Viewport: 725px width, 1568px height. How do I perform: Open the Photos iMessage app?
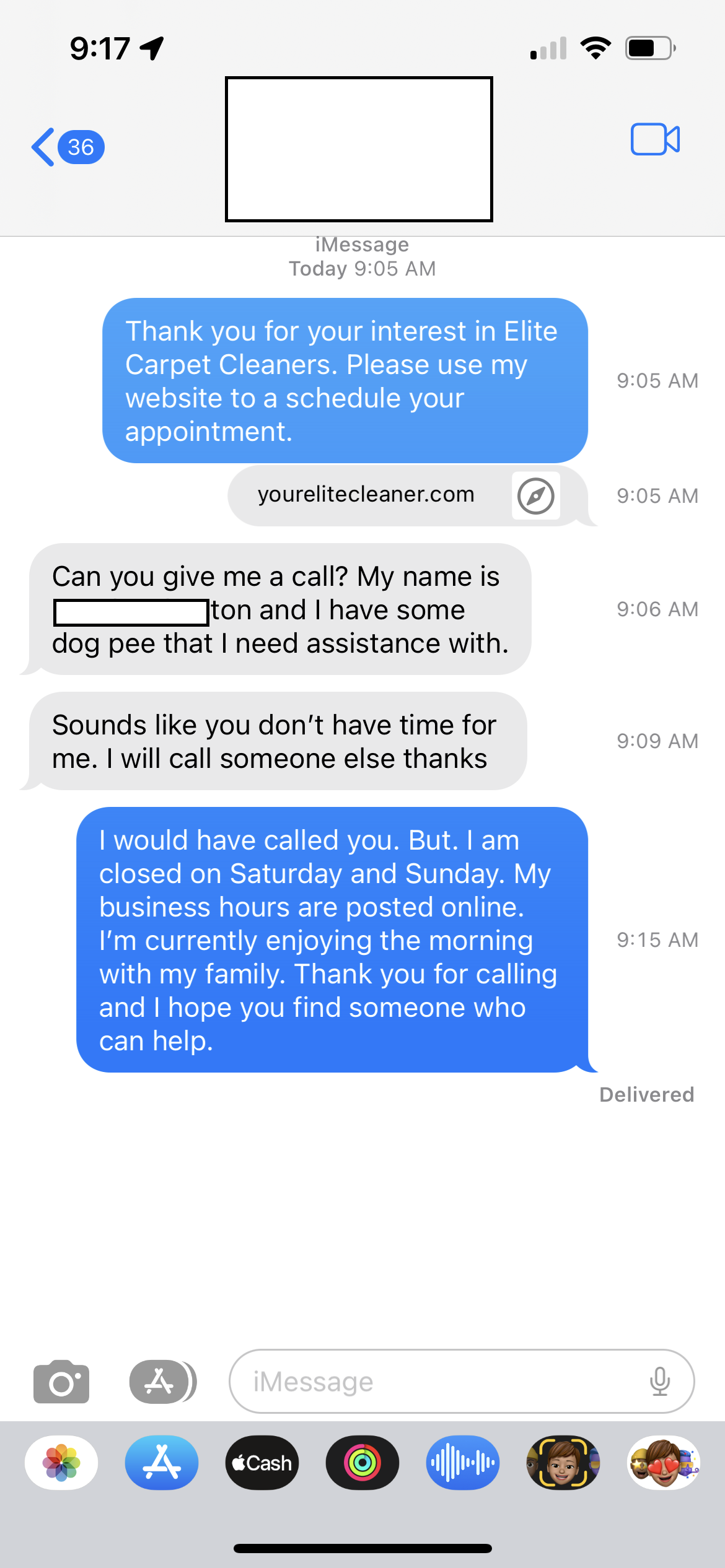tap(61, 1463)
